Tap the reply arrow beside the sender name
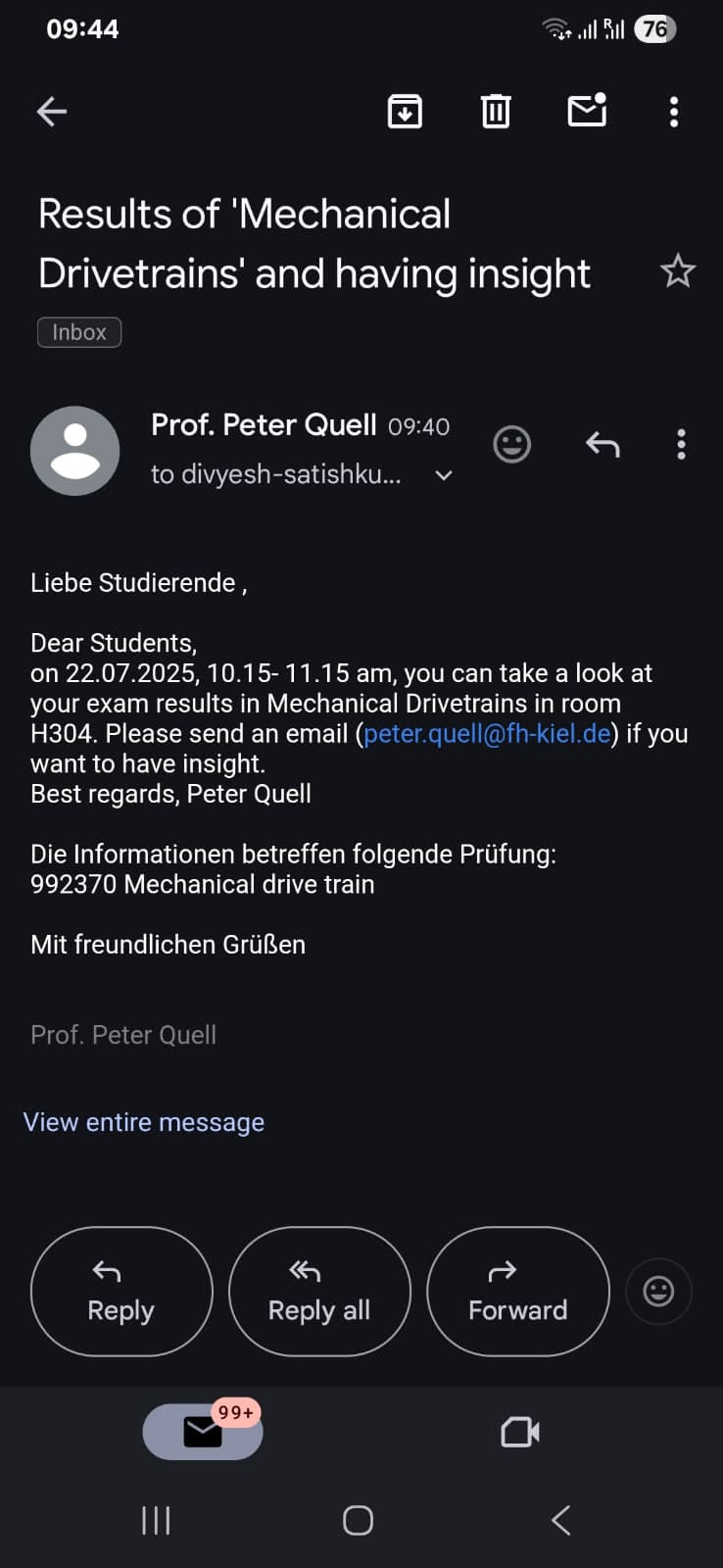The width and height of the screenshot is (723, 1568). point(602,445)
